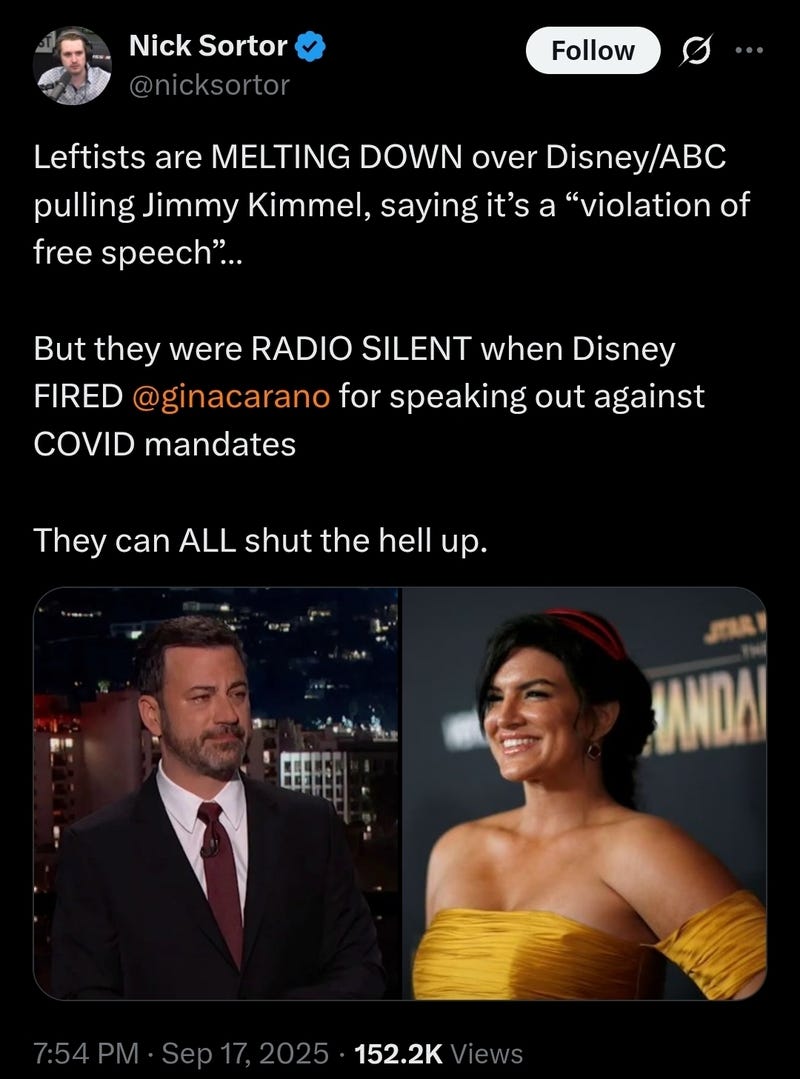
Task: Open the right photo of woman in yellow dress
Action: pyautogui.click(x=584, y=792)
